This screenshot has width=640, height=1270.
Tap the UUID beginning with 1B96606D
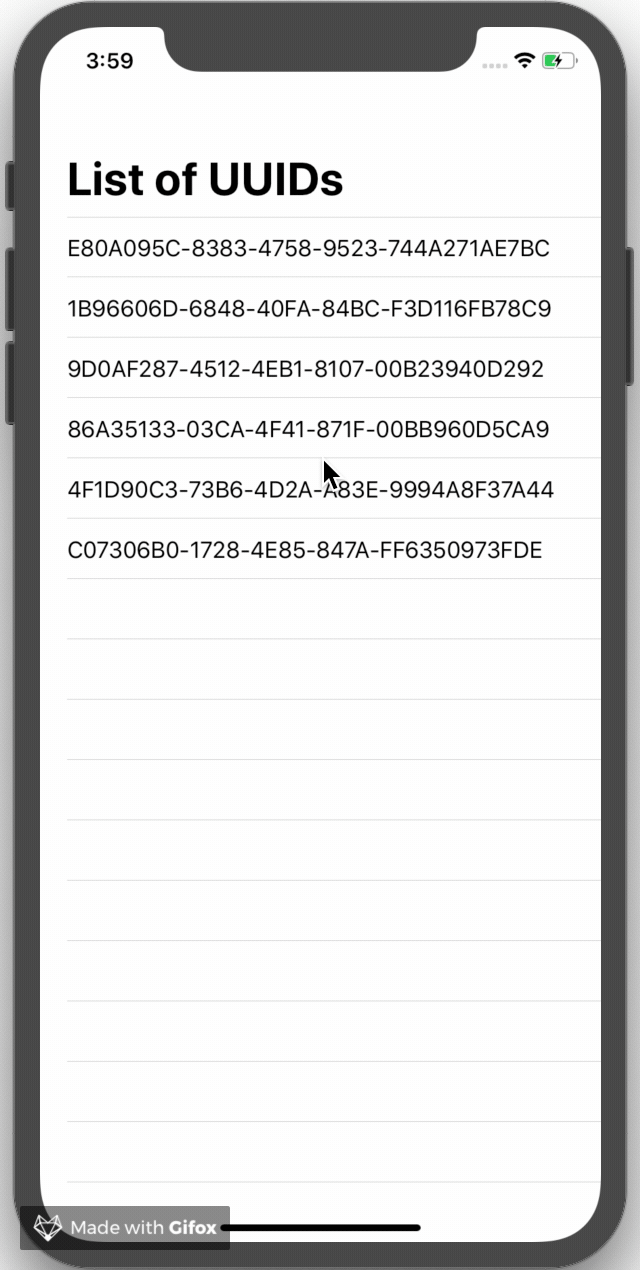[309, 308]
